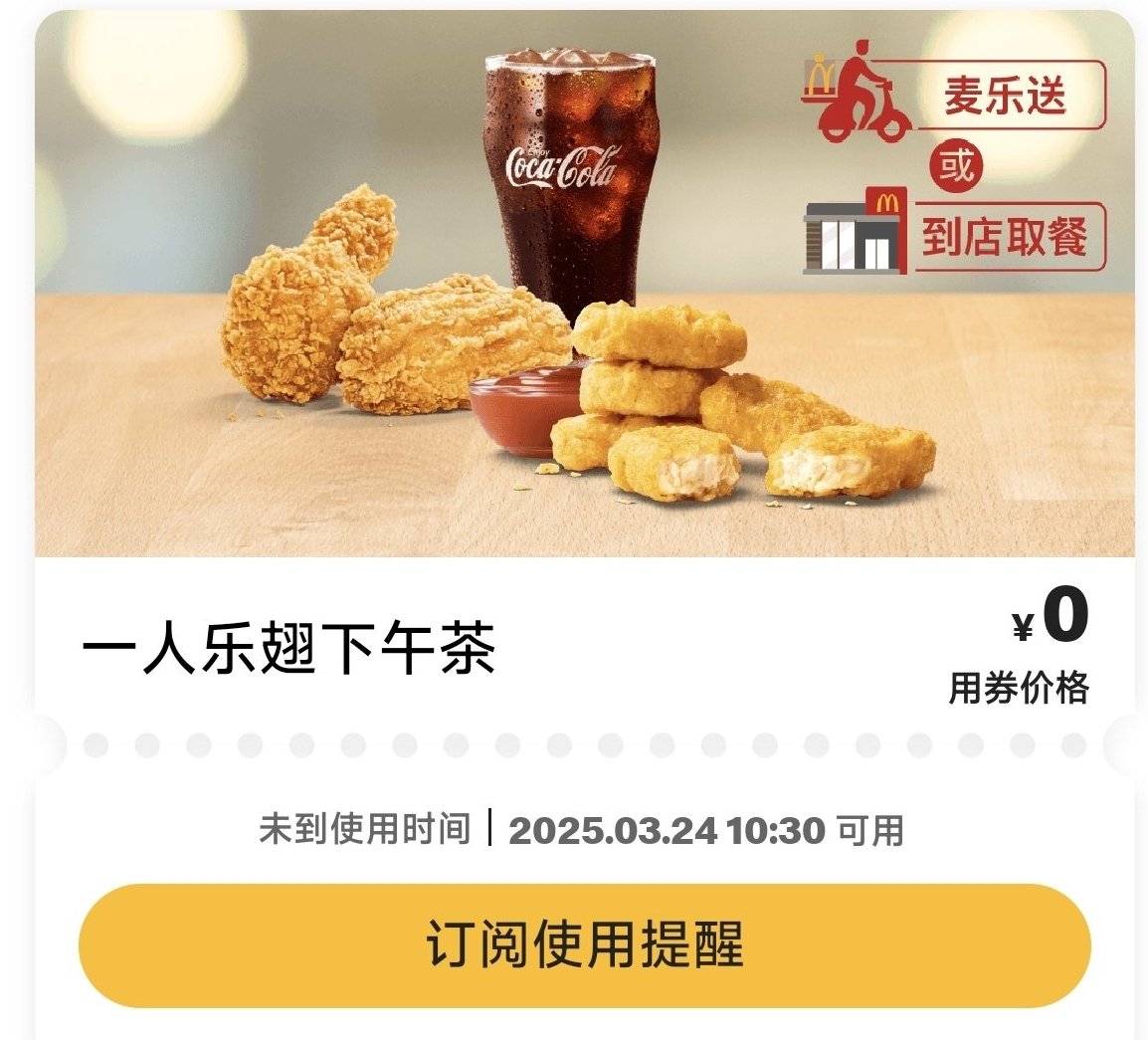Open the 一人乐翅下午茶 coupon card
Image resolution: width=1148 pixels, height=1040 pixels.
click(x=288, y=651)
